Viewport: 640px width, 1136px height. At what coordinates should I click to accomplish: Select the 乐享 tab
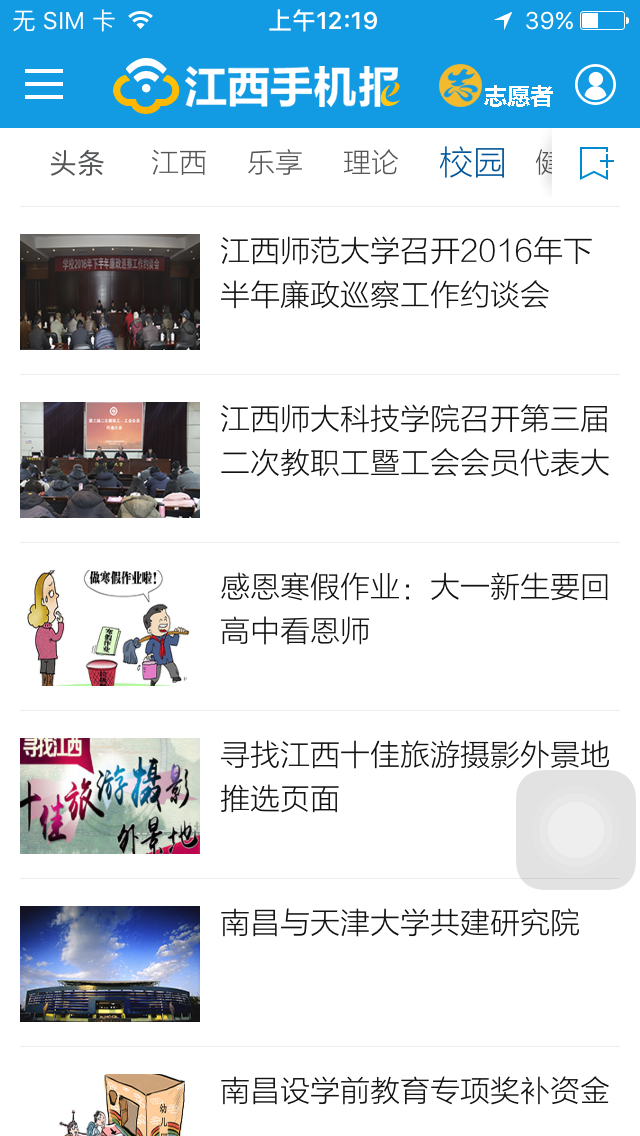275,163
